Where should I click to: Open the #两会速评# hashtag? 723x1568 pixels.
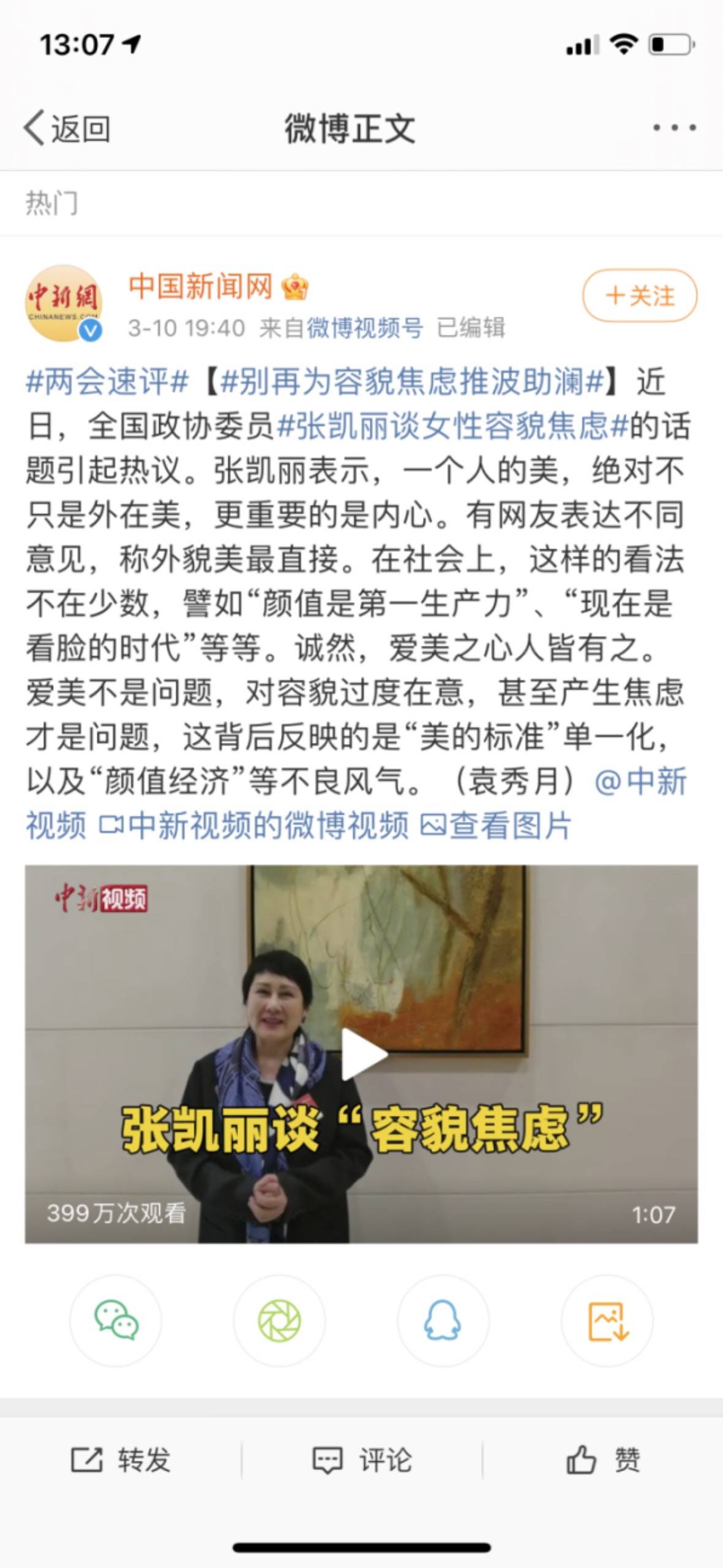pyautogui.click(x=107, y=382)
